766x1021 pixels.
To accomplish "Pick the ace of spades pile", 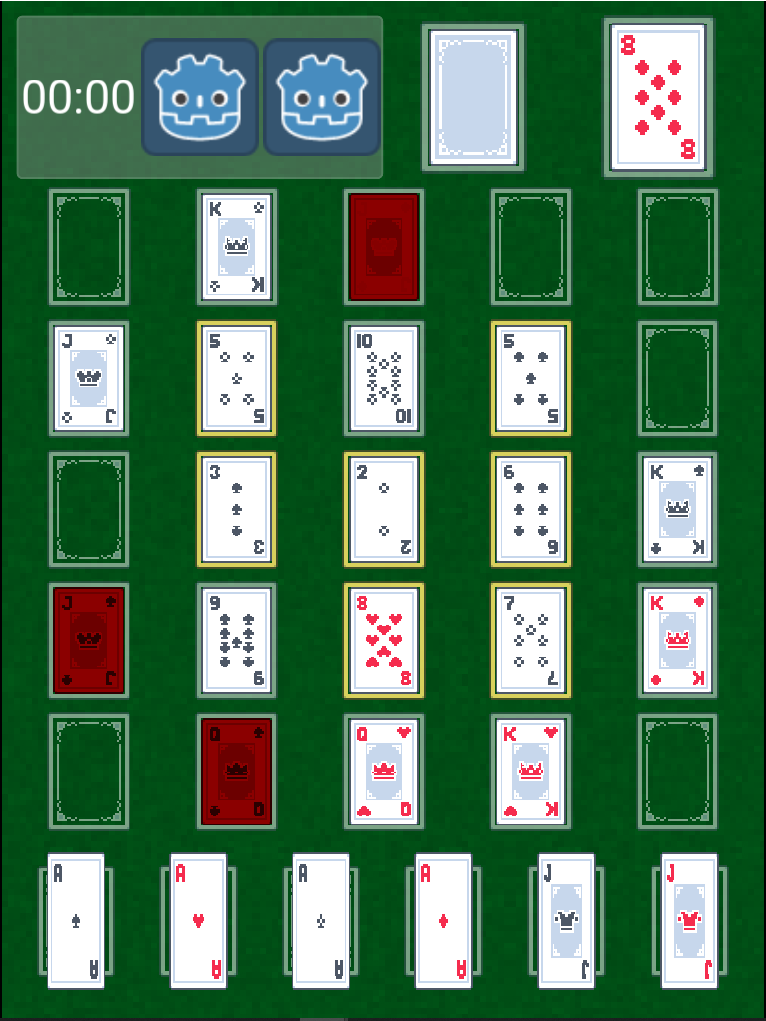I will point(76,920).
